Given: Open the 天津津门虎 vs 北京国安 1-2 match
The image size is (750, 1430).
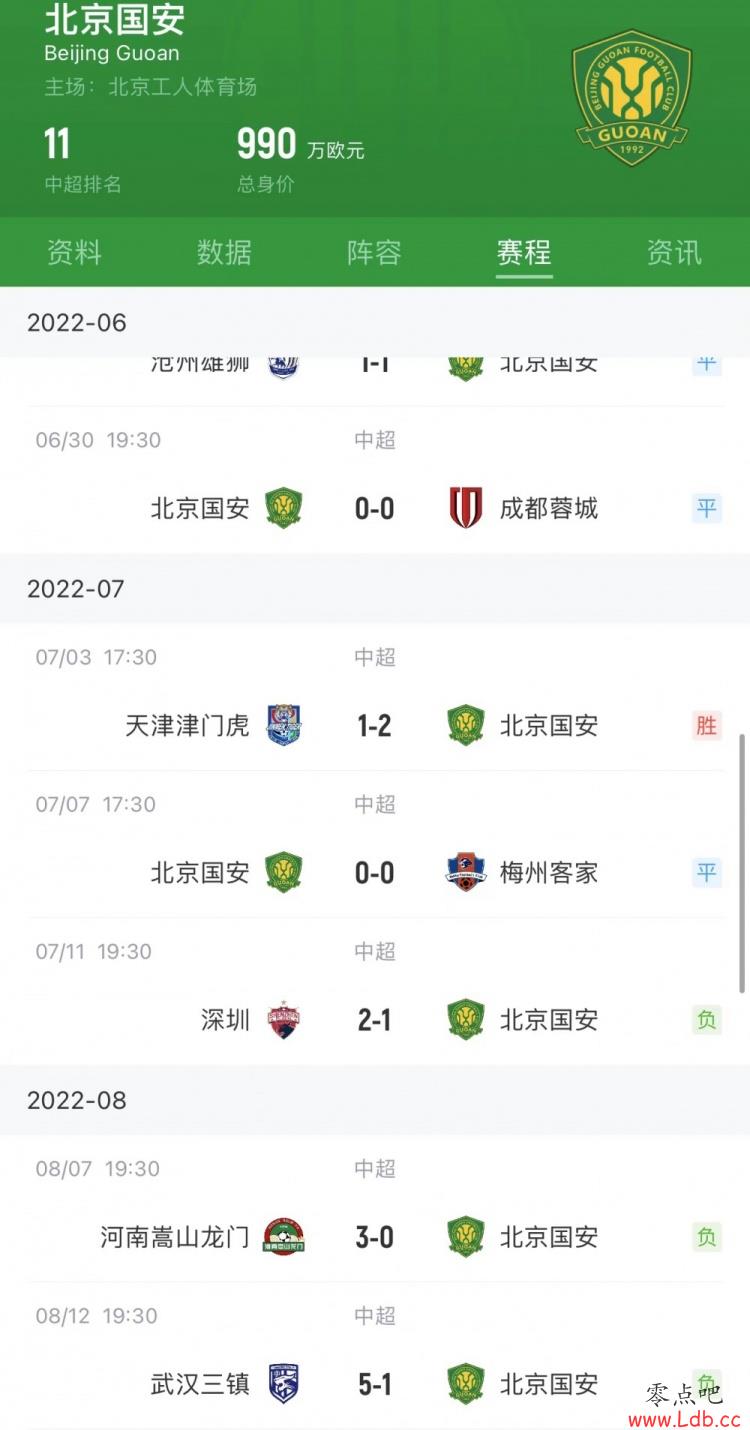Looking at the screenshot, I should point(375,697).
